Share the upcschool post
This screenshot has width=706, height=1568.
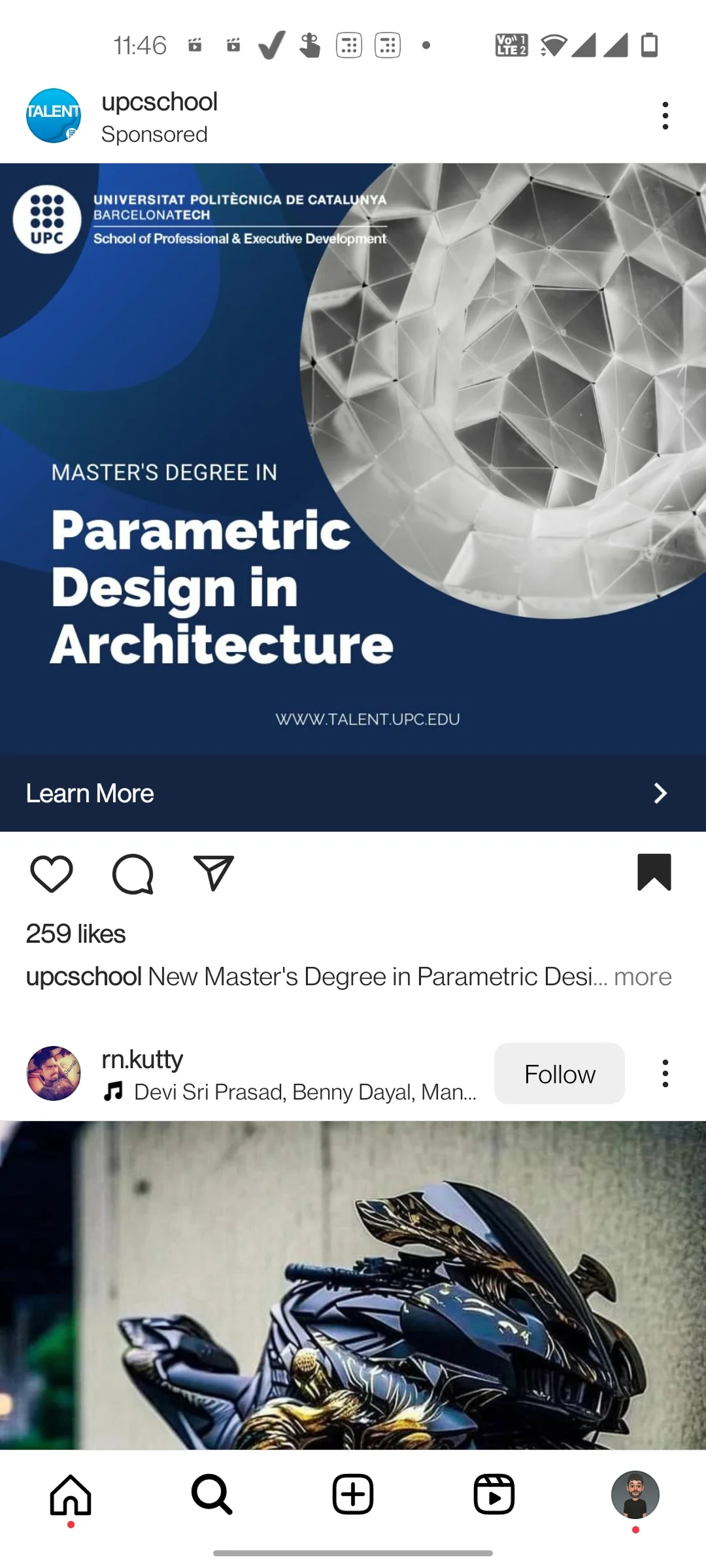click(214, 874)
